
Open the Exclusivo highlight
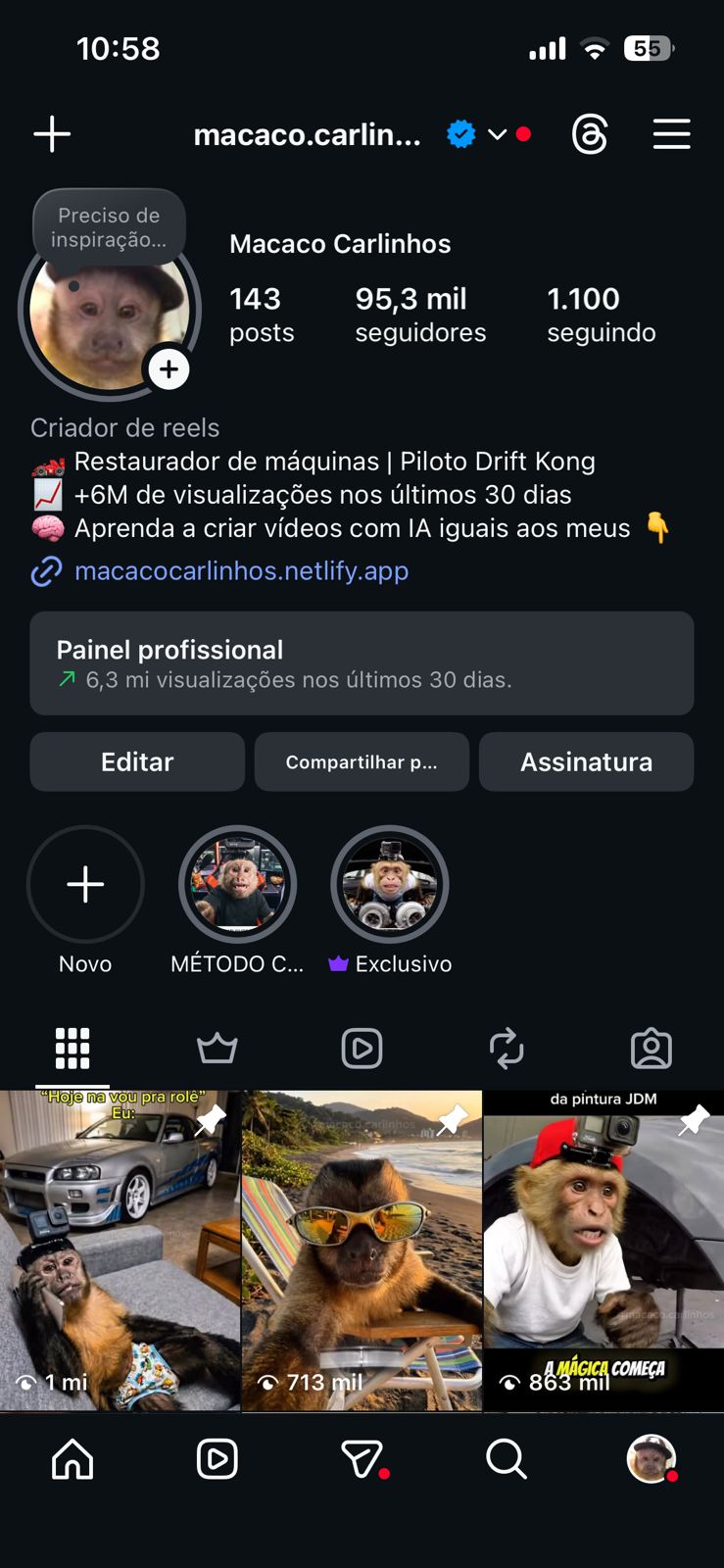[390, 885]
